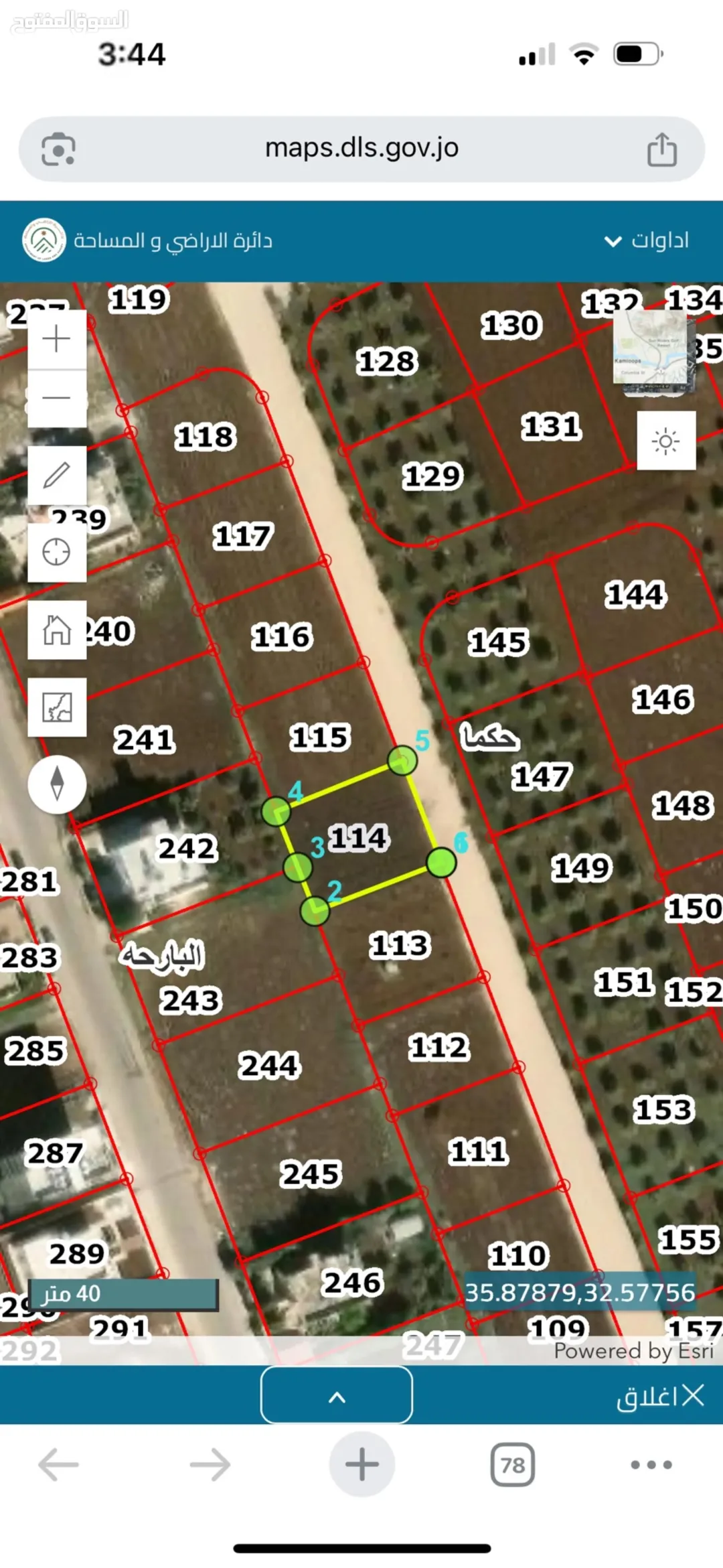Expand the ادوات tools dropdown

(647, 240)
